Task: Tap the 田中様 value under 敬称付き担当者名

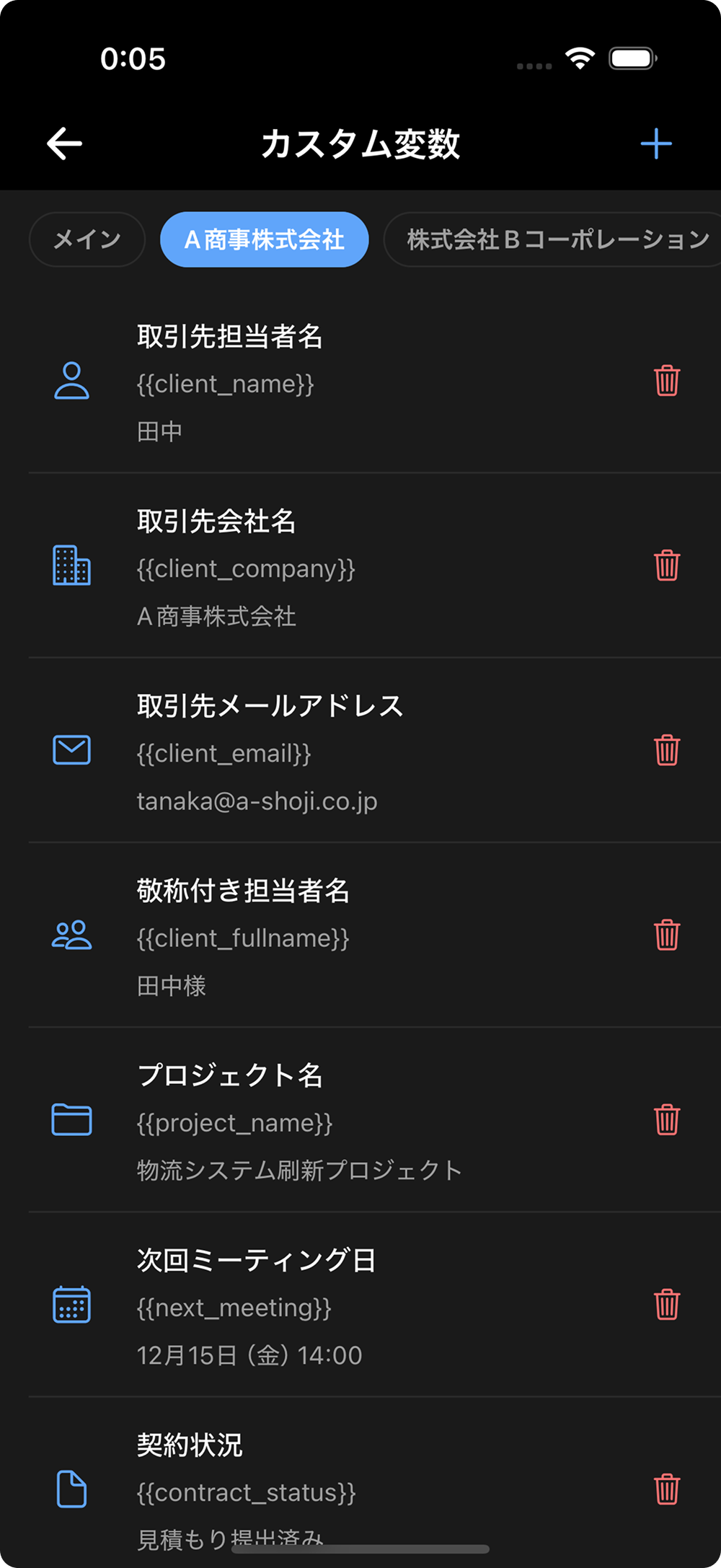Action: pyautogui.click(x=171, y=985)
